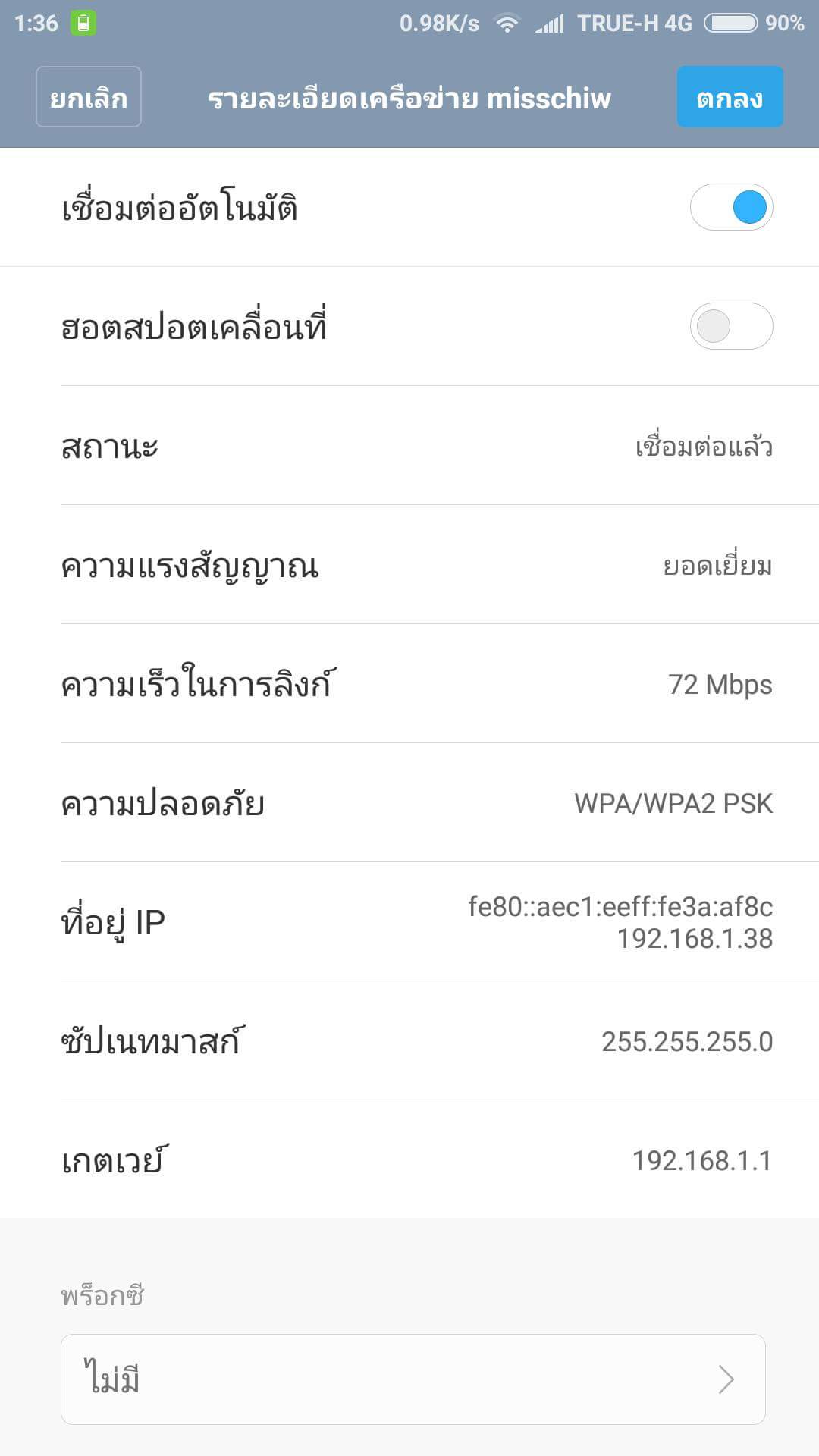
Task: Confirm with the ตกลง button
Action: pos(730,97)
